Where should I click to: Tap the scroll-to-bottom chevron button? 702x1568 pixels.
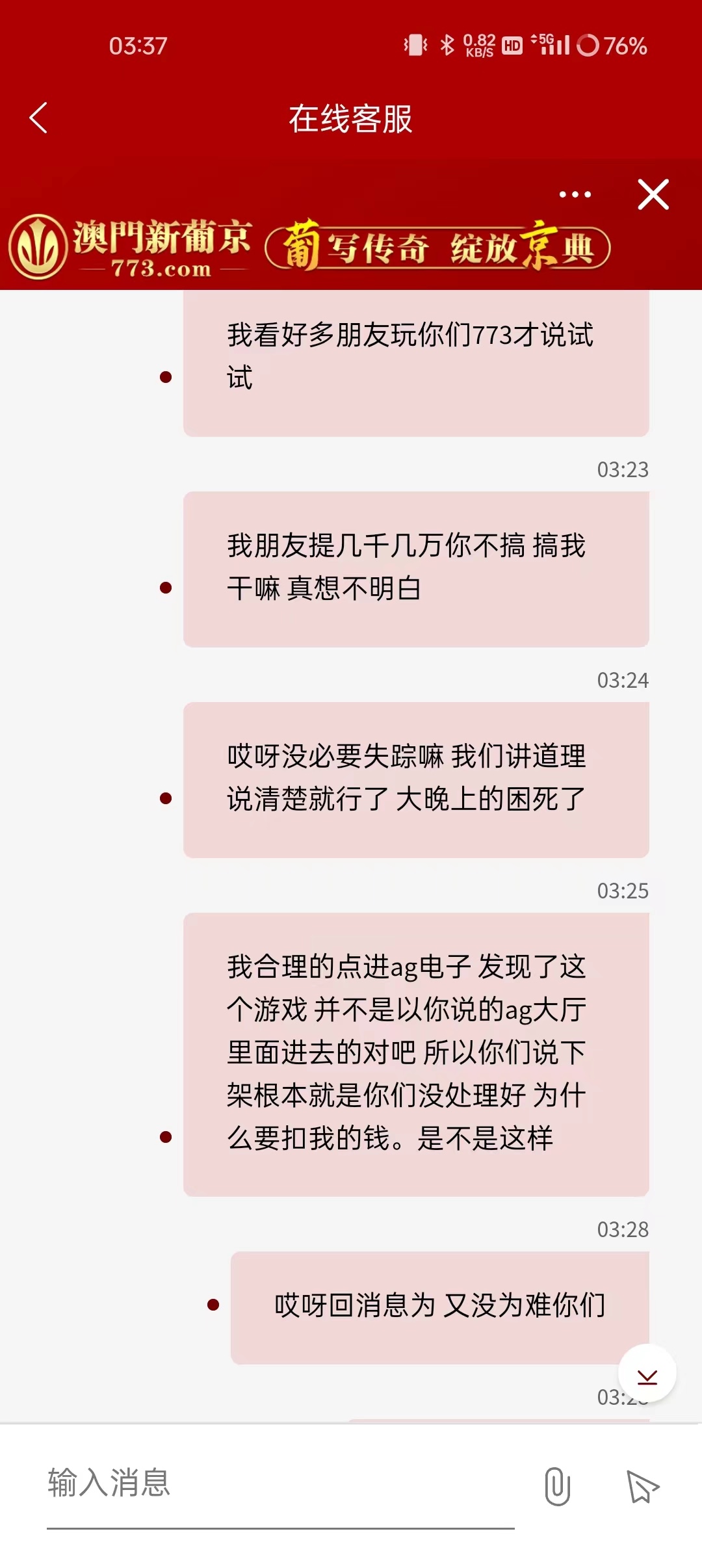(646, 1375)
